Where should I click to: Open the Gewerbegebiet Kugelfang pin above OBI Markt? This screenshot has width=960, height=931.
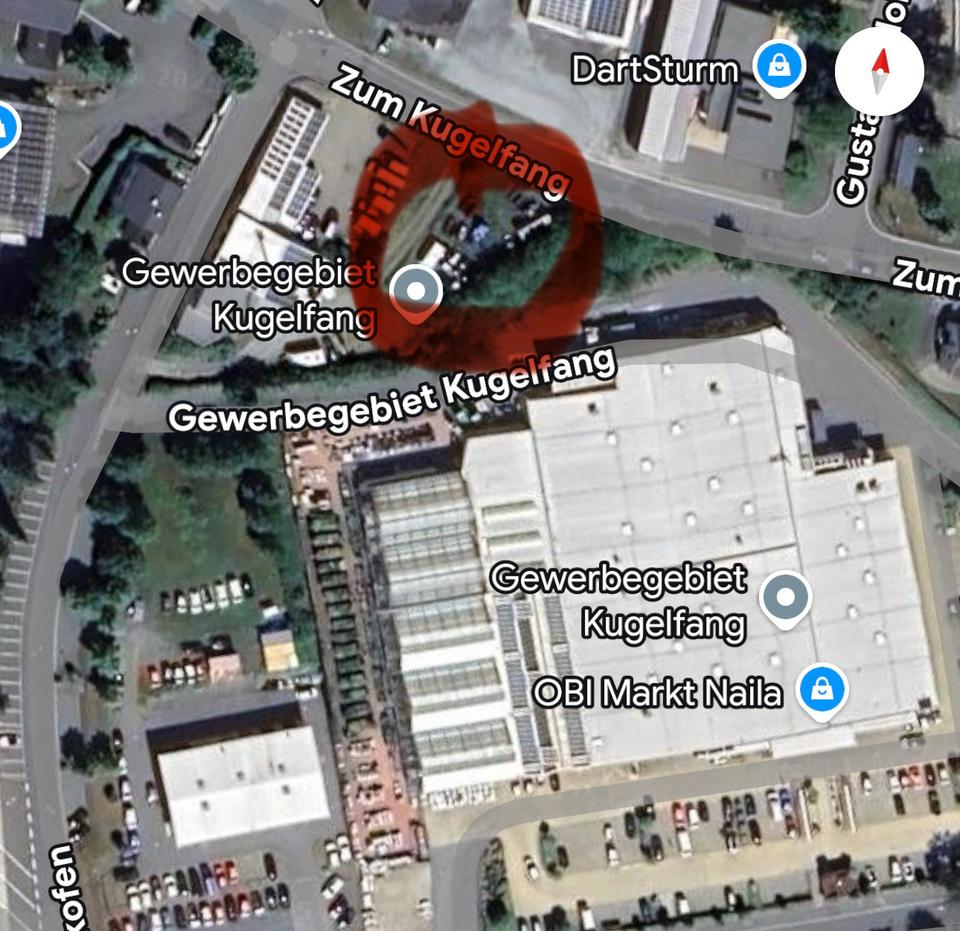(785, 597)
